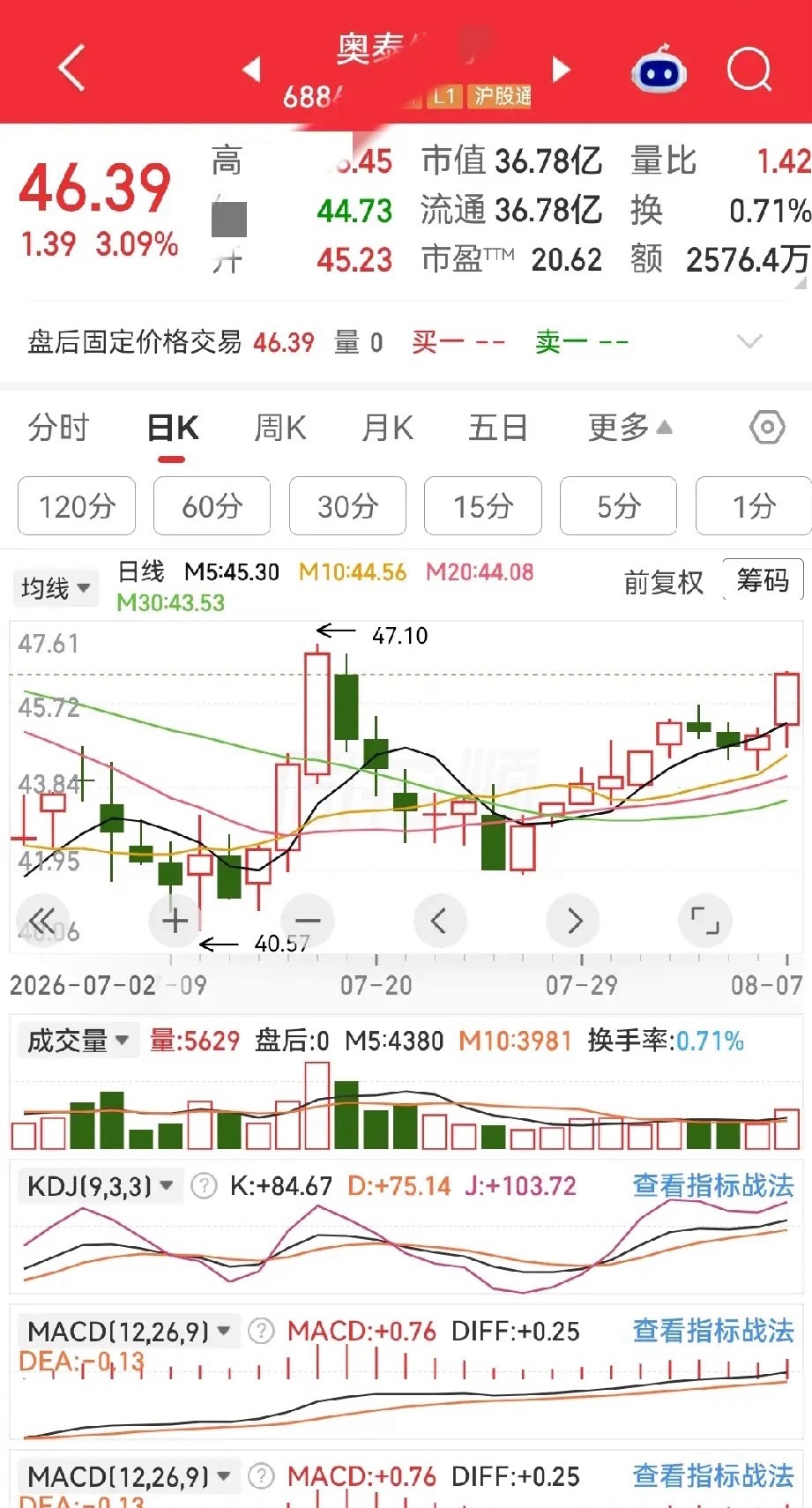The width and height of the screenshot is (812, 1508).
Task: Open the 更多 chart period dropdown
Action: point(629,428)
